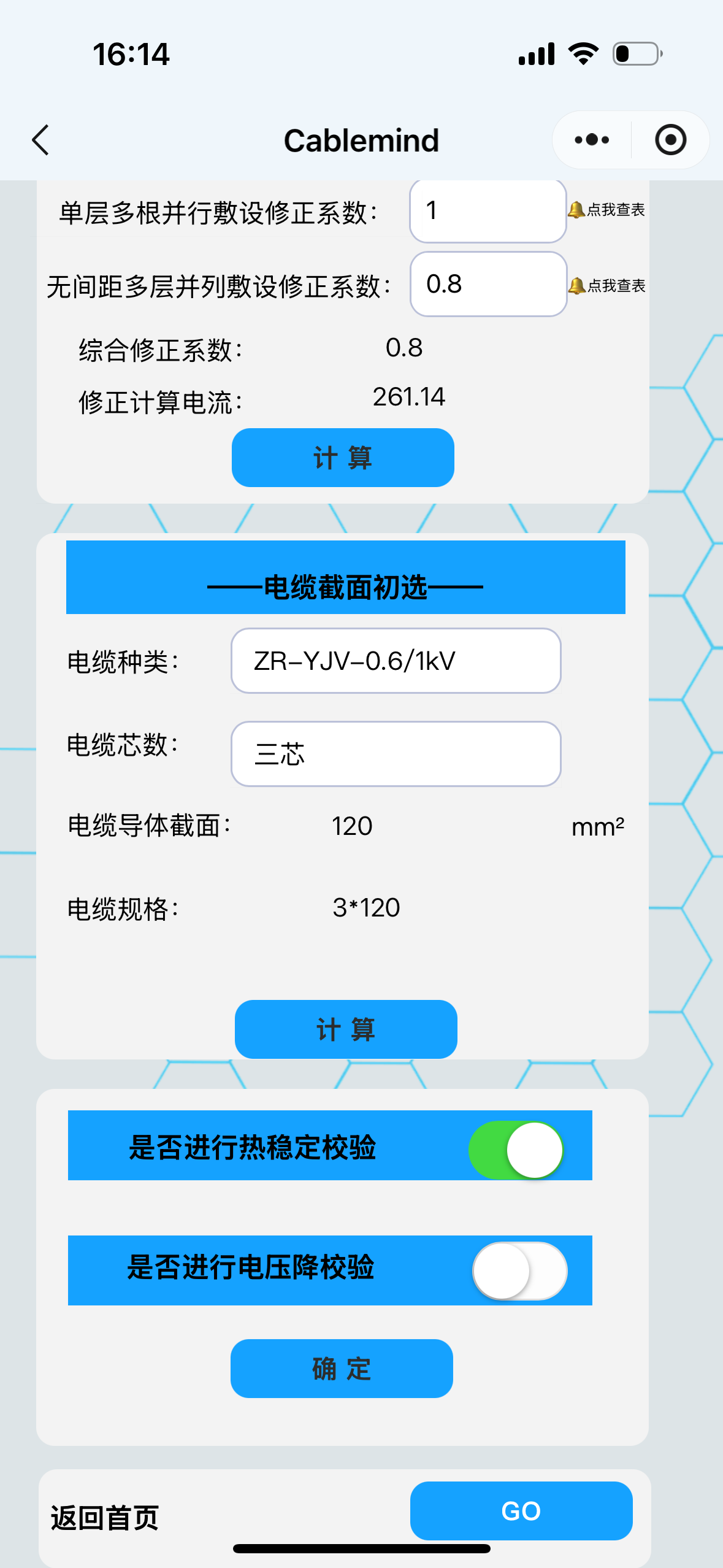The width and height of the screenshot is (723, 1568).
Task: Tap 计算 in the 电缆截面初选 section
Action: [x=346, y=1029]
